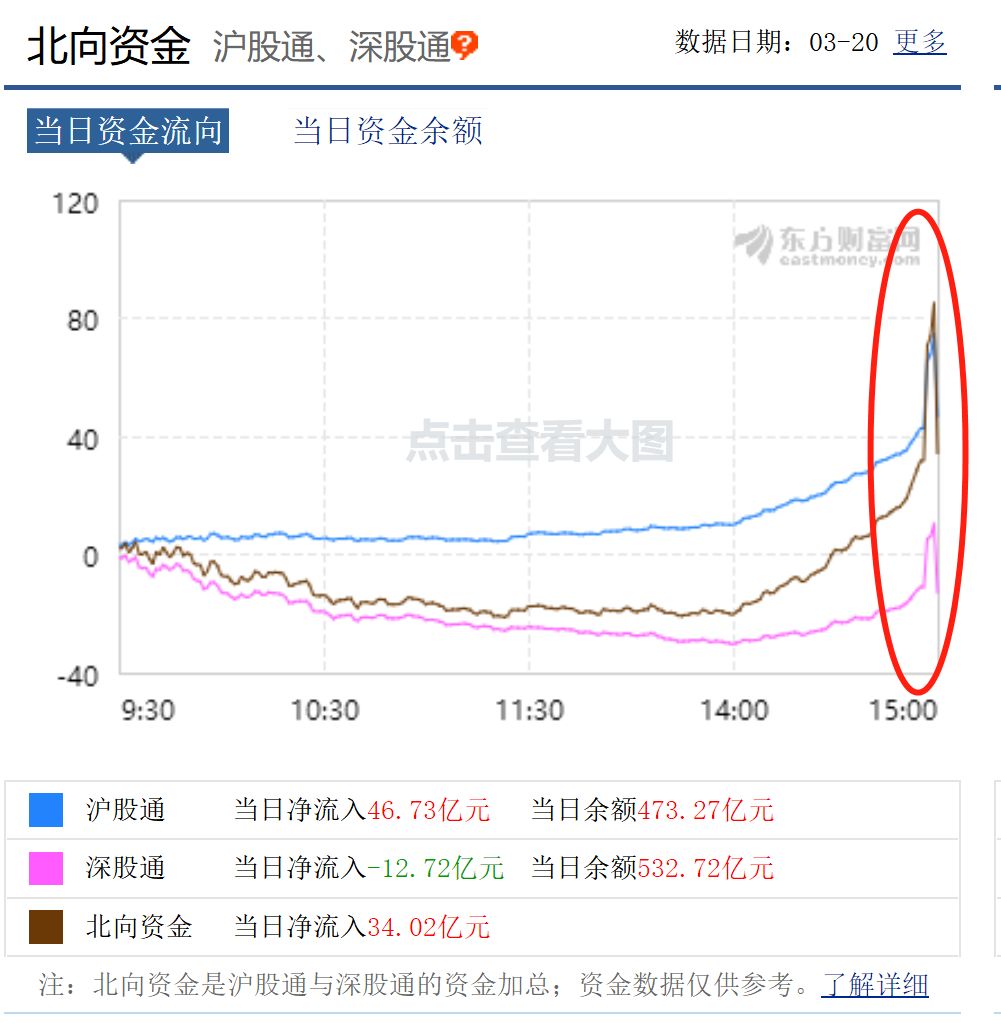Switch to the 当日资金余额 tab

(388, 131)
